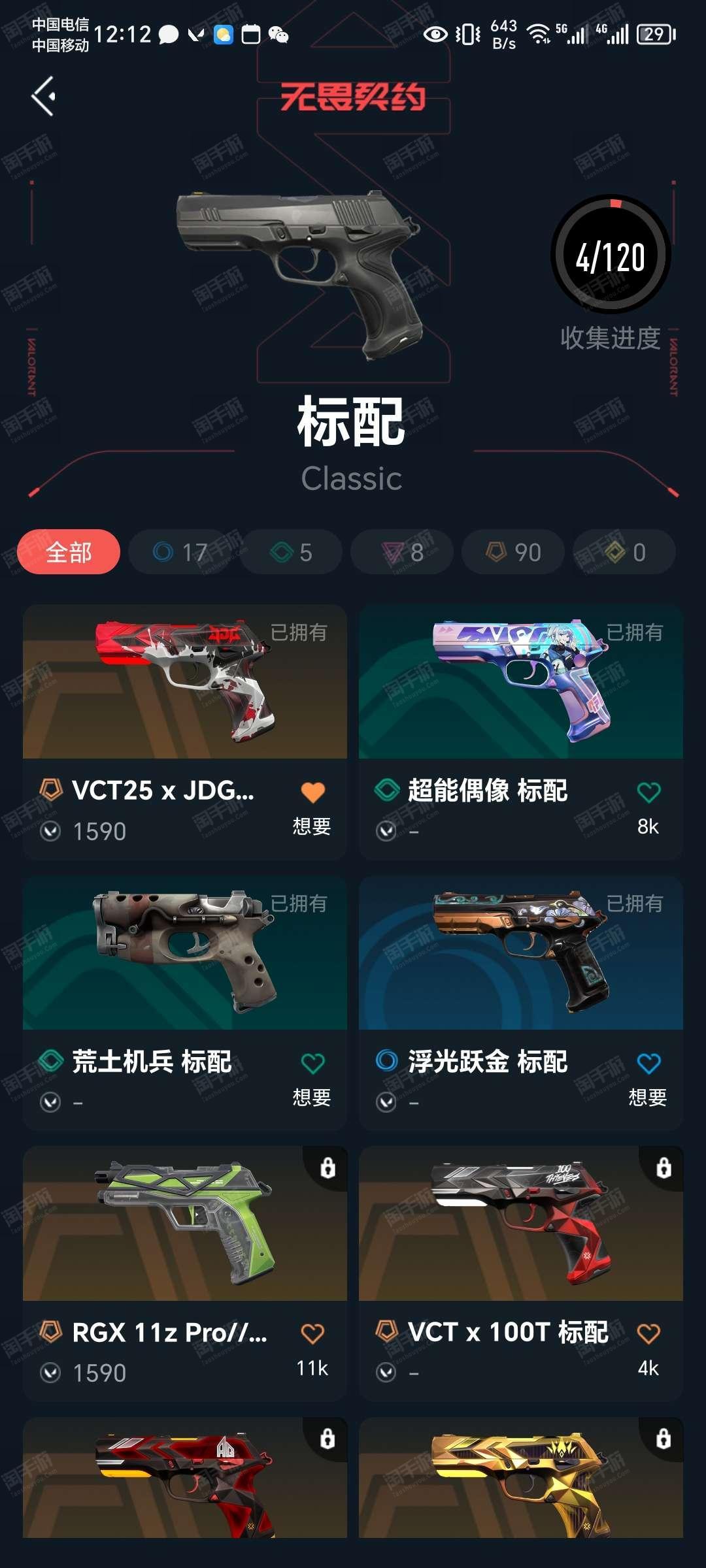Unfavorite the VCT25 x JDG skin heart
The image size is (706, 1568).
312,792
